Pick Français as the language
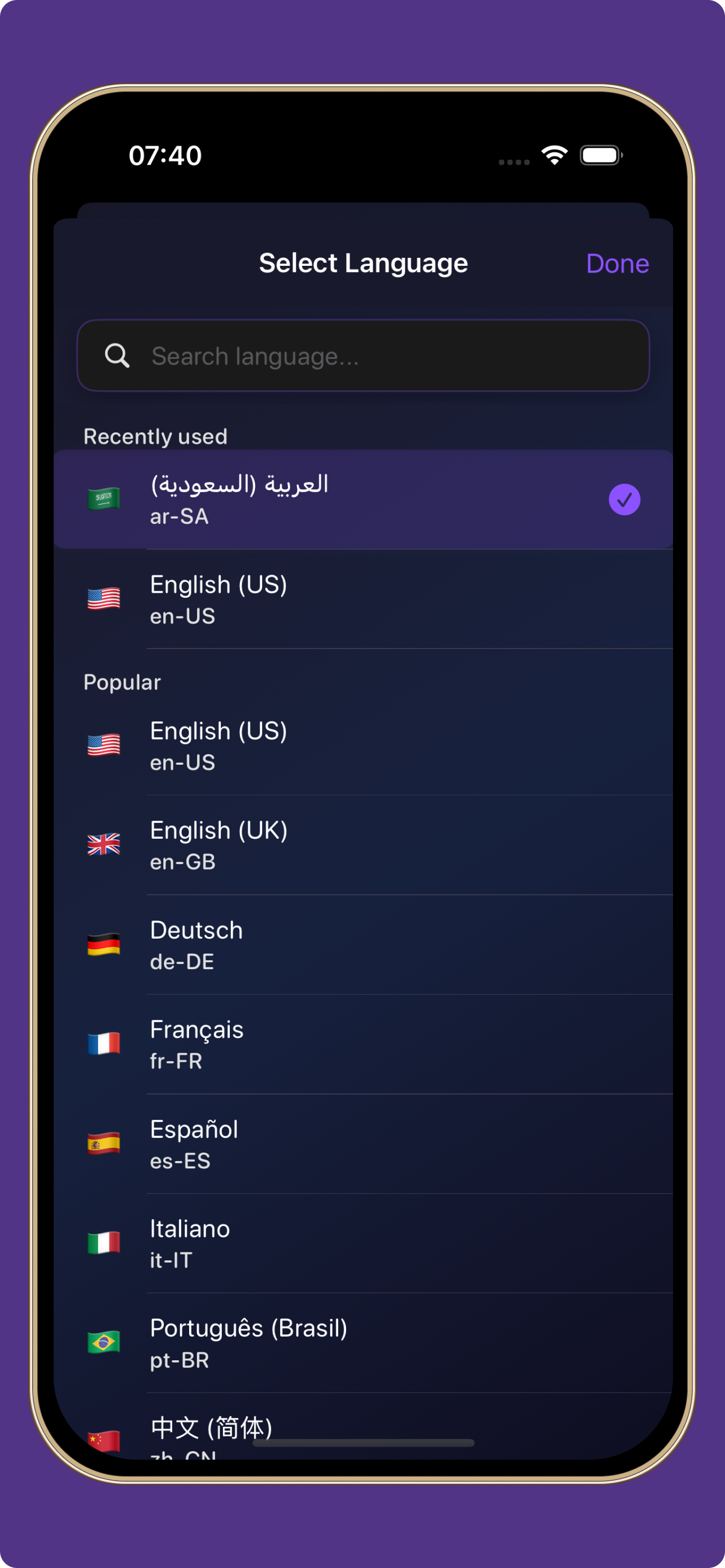Viewport: 725px width, 1568px height. pos(363,1045)
